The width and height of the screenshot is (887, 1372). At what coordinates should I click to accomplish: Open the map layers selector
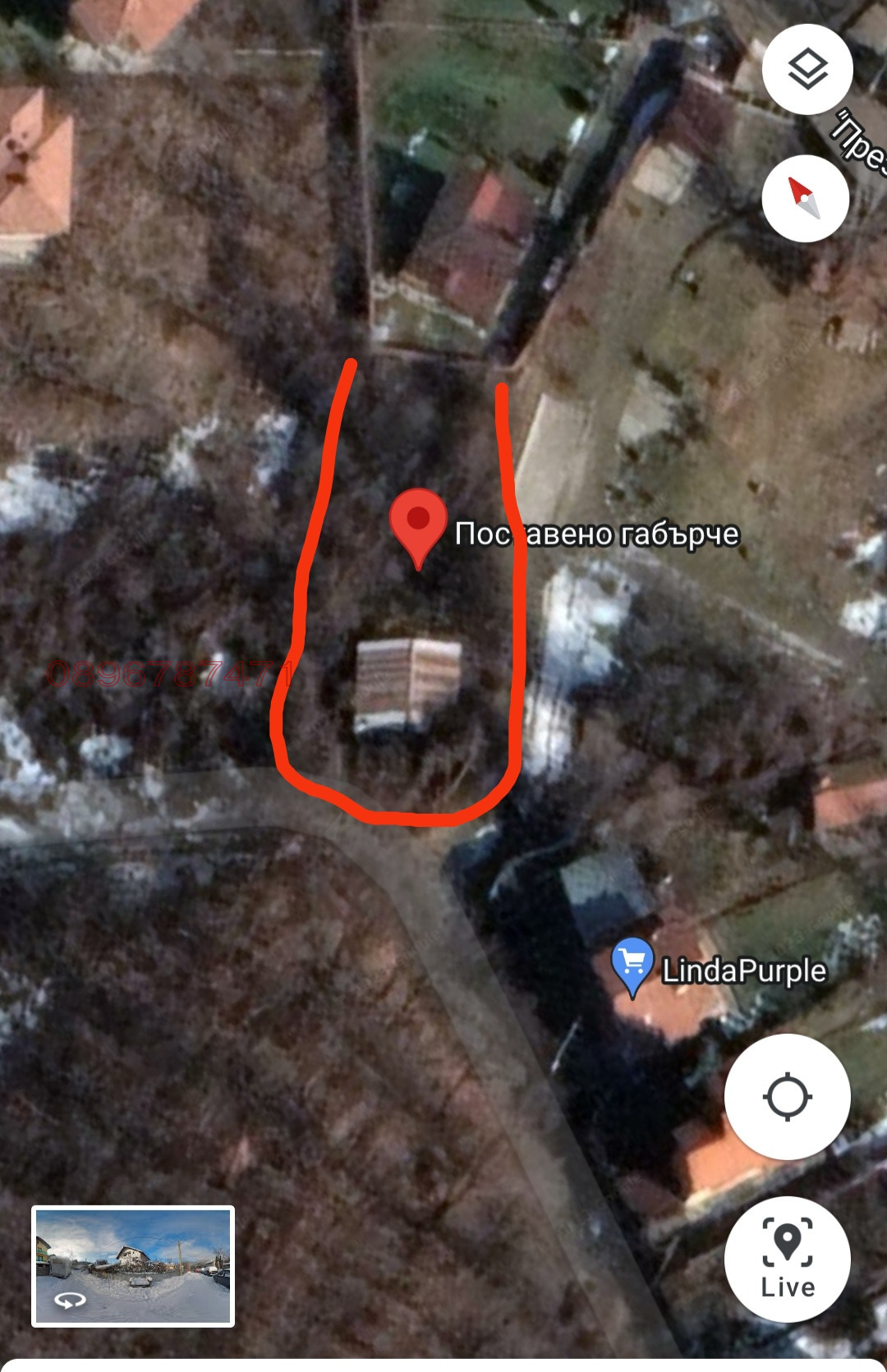[807, 70]
